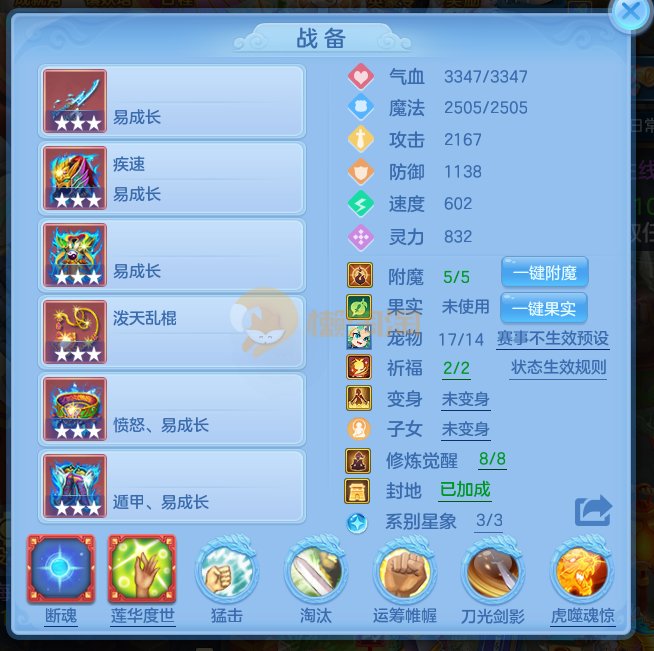This screenshot has width=654, height=651.
Task: Open equipment row with 疾速 易成长
Action: [171, 179]
